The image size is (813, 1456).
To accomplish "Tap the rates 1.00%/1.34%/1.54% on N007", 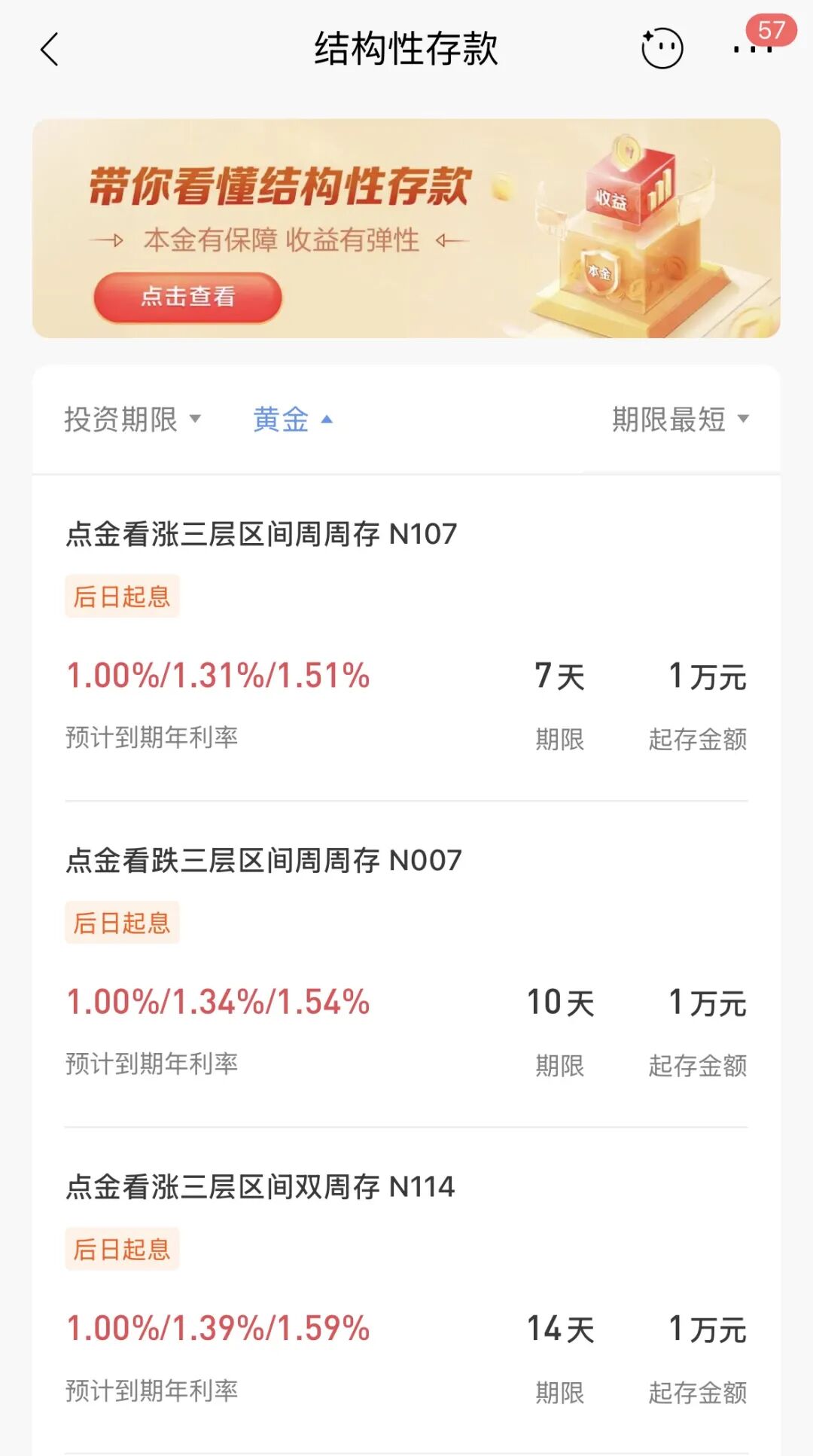I will (218, 1002).
